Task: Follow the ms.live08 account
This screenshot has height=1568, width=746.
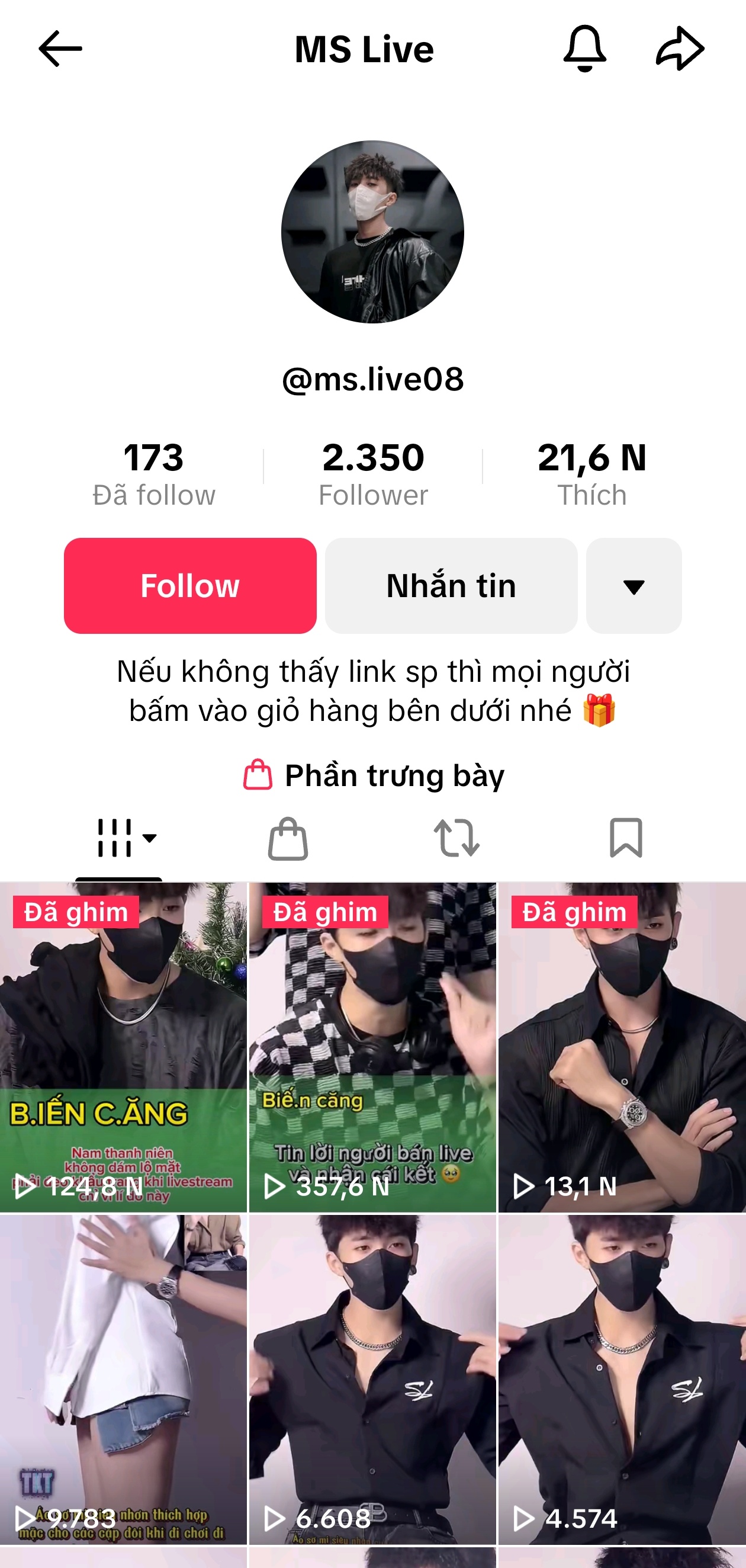Action: [190, 586]
